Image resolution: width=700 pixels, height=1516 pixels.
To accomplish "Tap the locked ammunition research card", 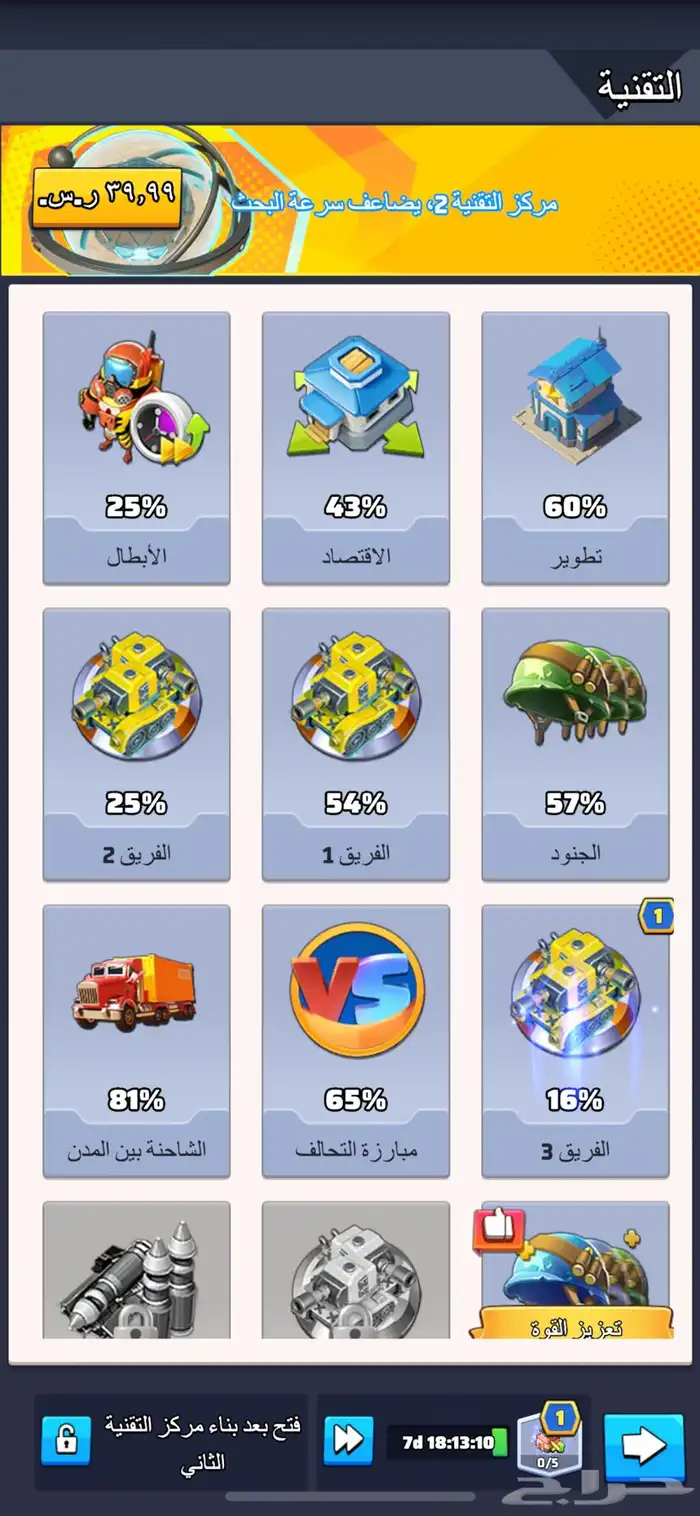I will click(137, 1272).
